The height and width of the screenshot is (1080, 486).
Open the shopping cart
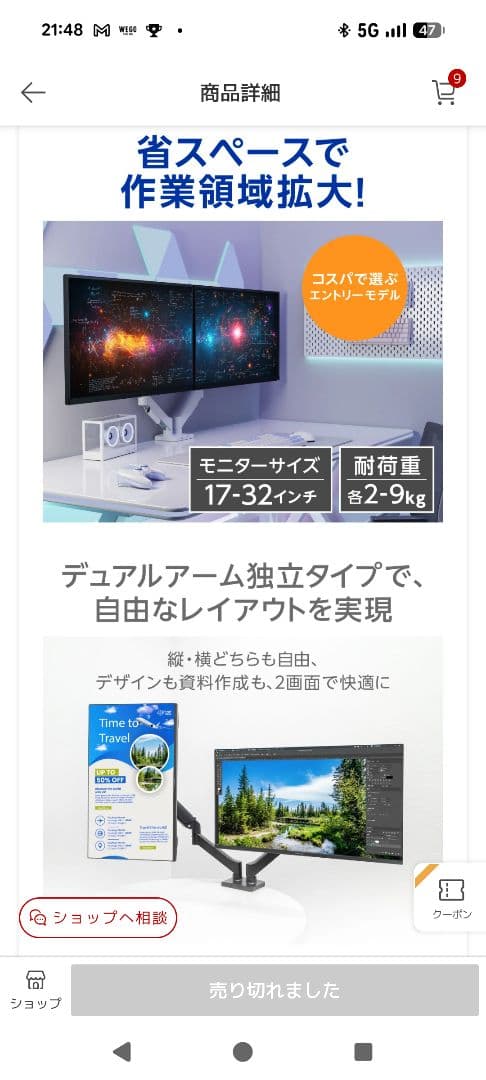pyautogui.click(x=446, y=90)
